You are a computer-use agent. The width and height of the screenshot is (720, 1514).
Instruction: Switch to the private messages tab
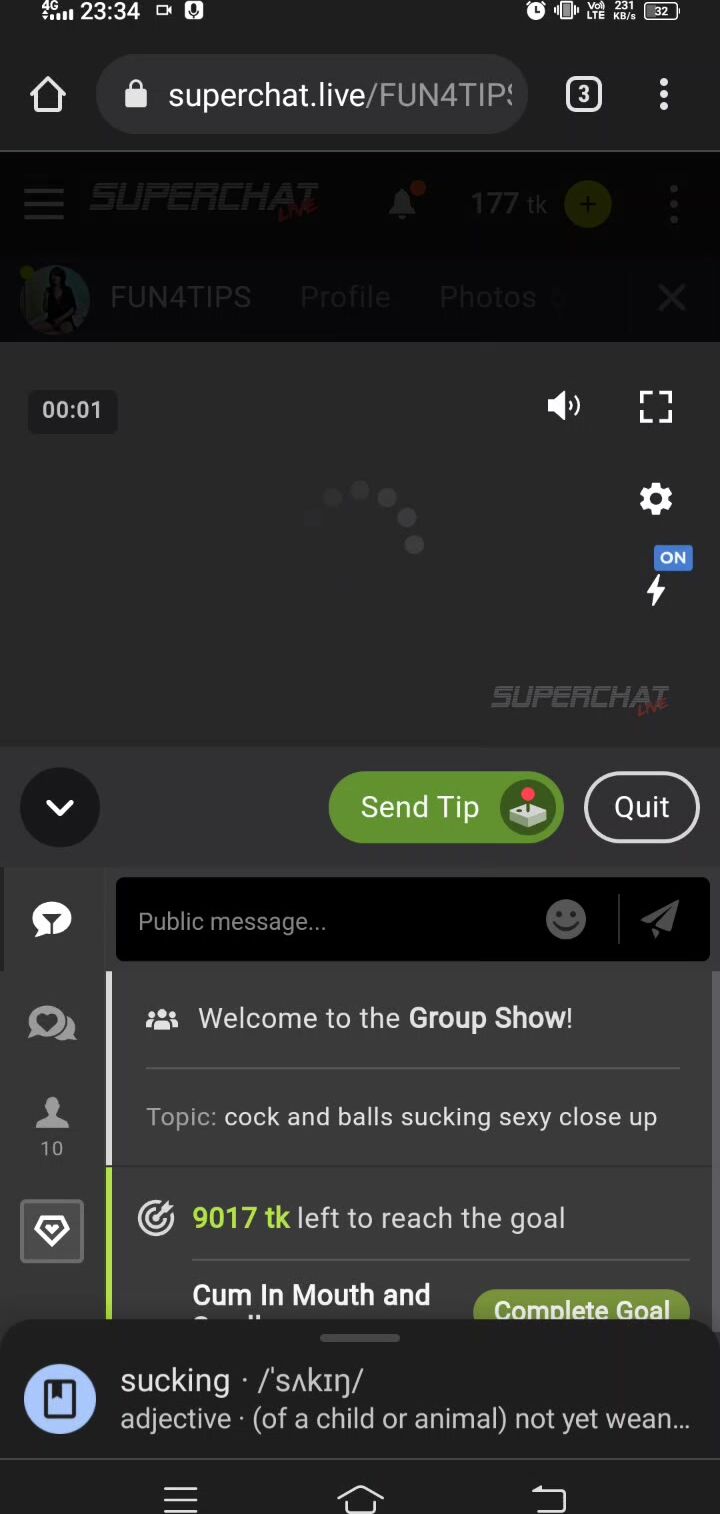(x=52, y=1023)
